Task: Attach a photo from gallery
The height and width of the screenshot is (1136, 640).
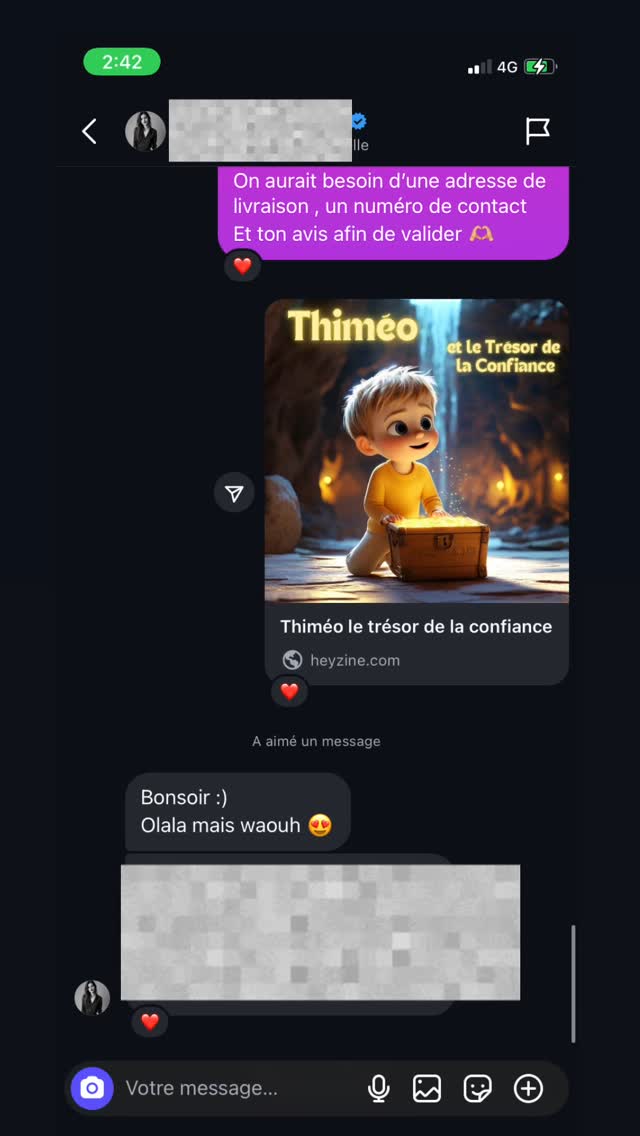Action: click(x=427, y=1088)
